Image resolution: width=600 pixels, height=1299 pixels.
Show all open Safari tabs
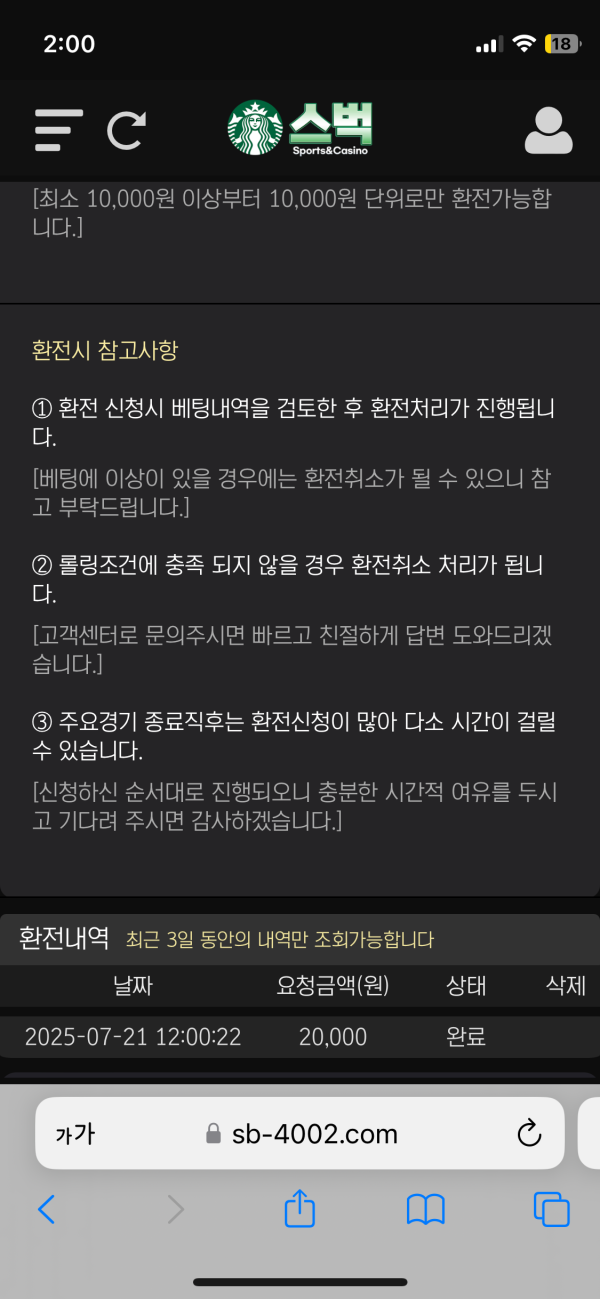click(x=551, y=1210)
